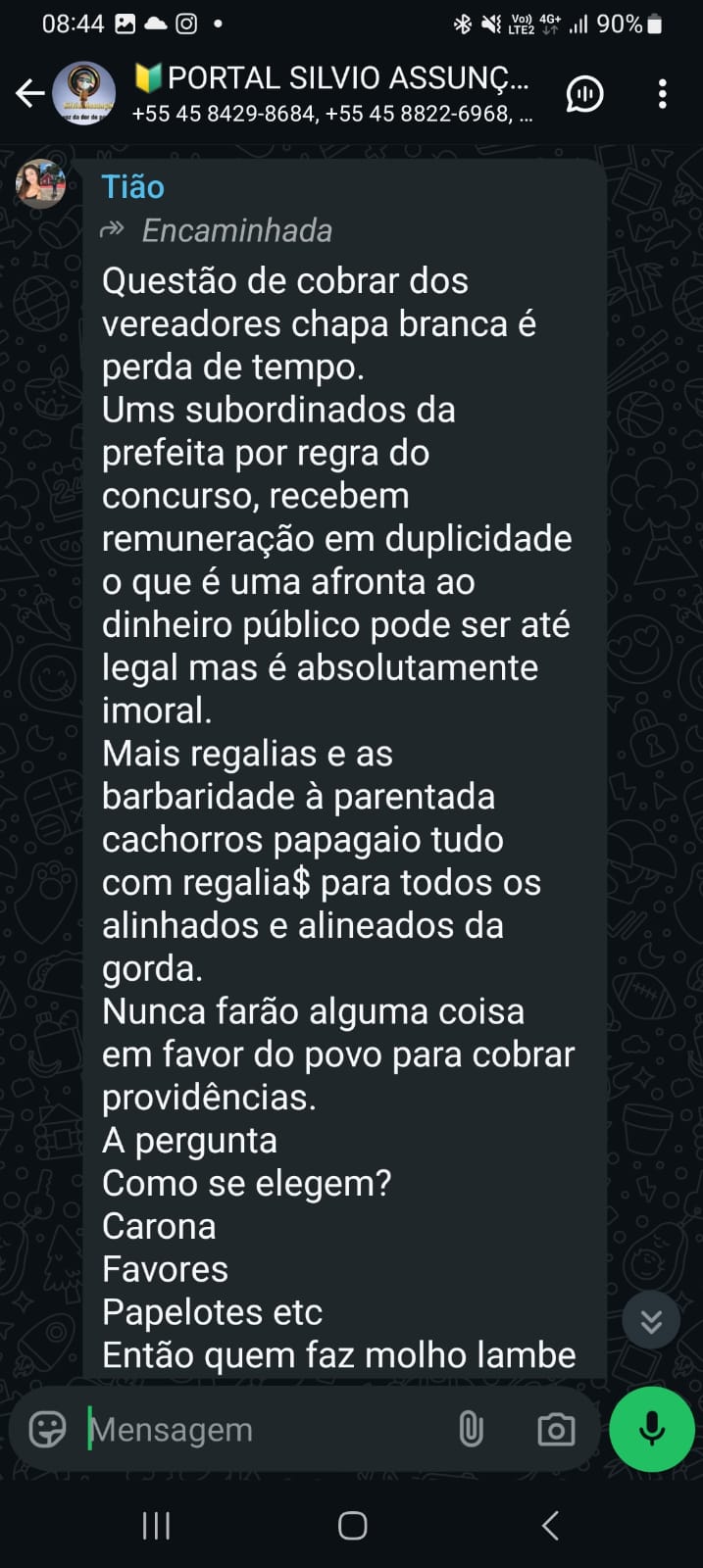
Task: Open system recent apps
Action: tap(157, 1525)
